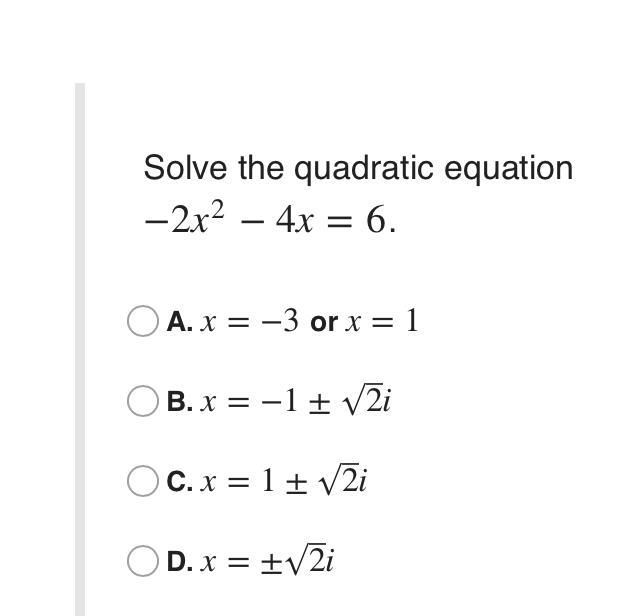
Task: Mark option D: x = ±√2i
Action: (143, 561)
